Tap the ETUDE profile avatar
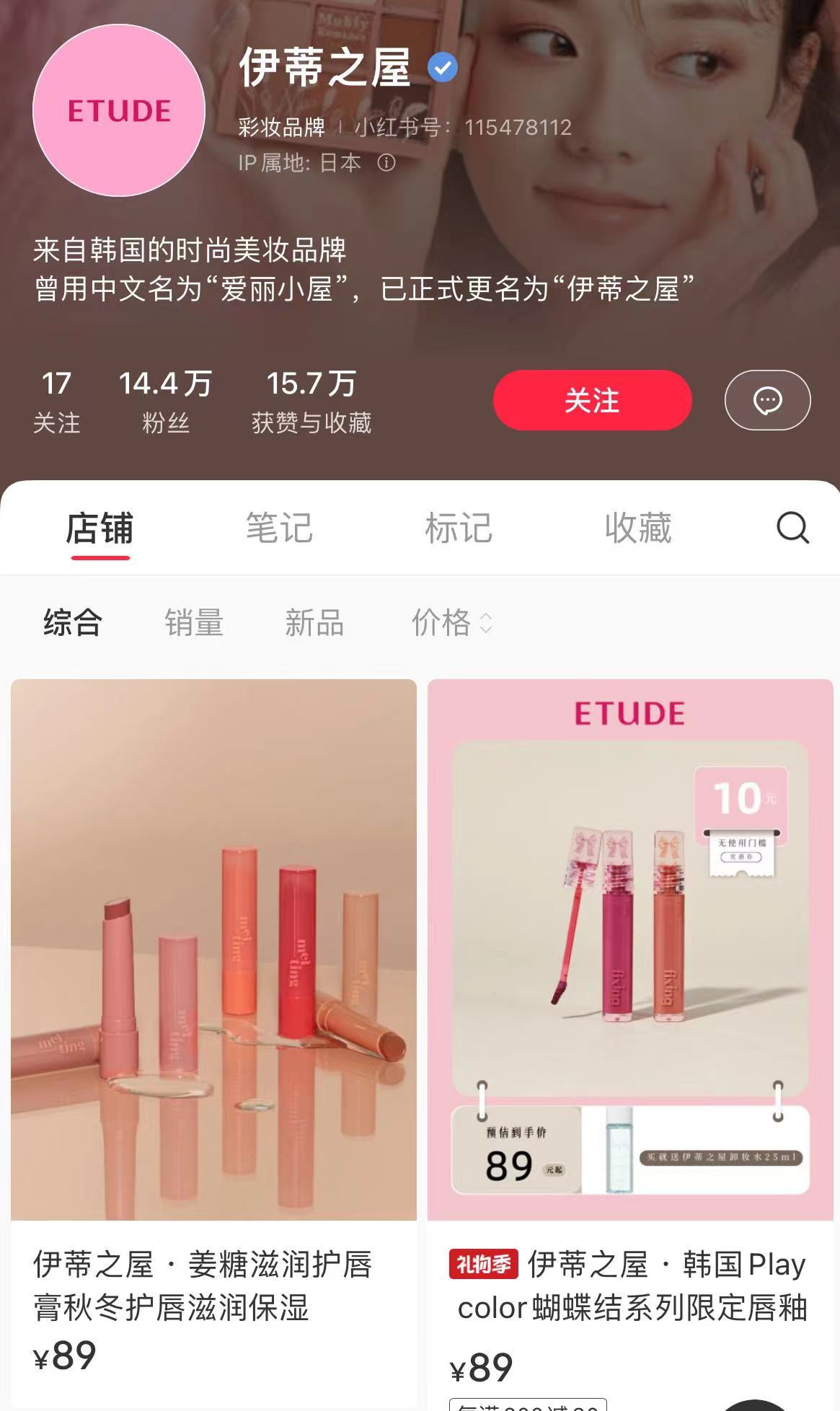Viewport: 840px width, 1411px height. (119, 110)
